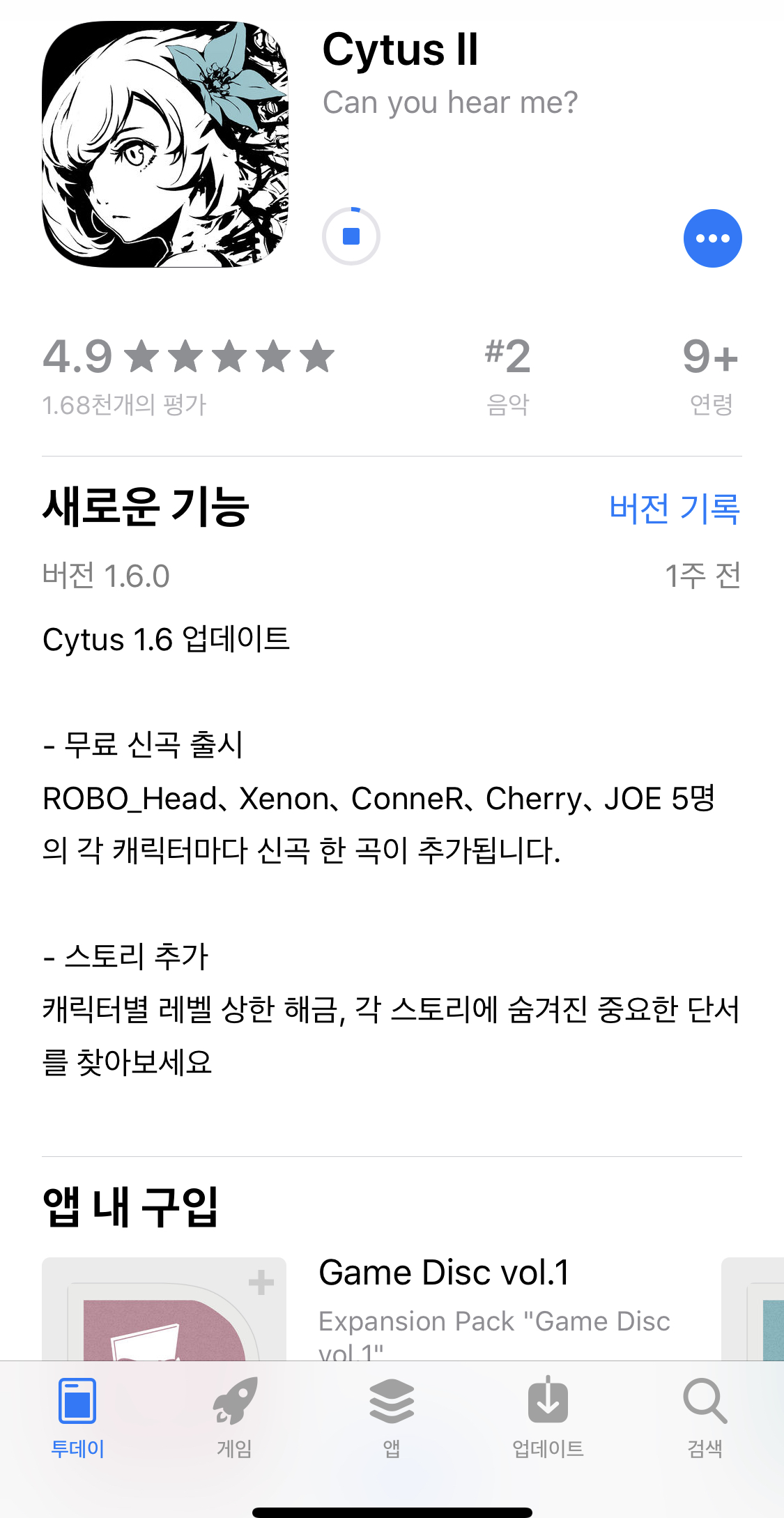Open the 검색 search tab
The height and width of the screenshot is (1518, 784).
coord(705,1416)
